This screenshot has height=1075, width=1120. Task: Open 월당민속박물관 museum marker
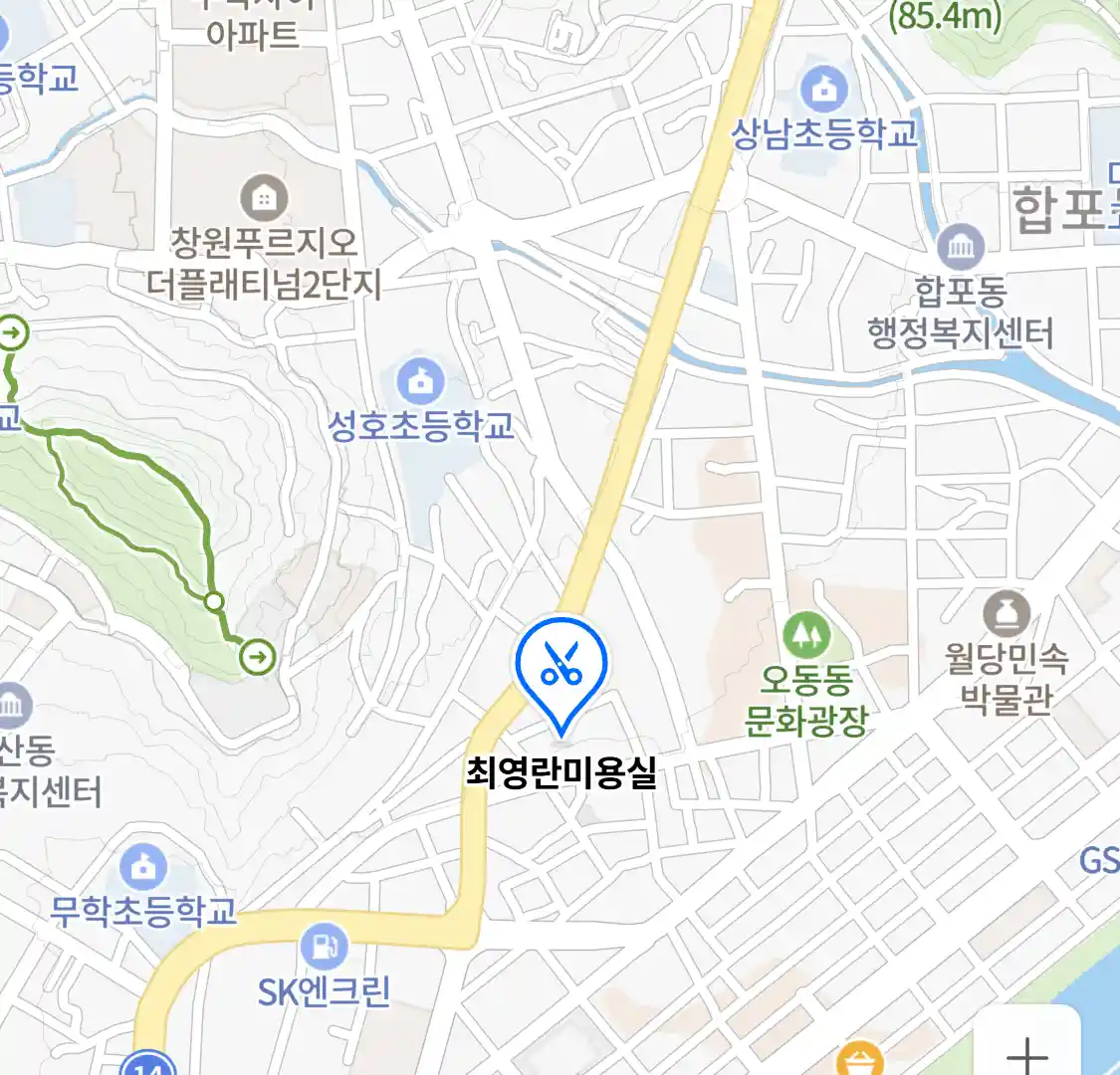1006,615
